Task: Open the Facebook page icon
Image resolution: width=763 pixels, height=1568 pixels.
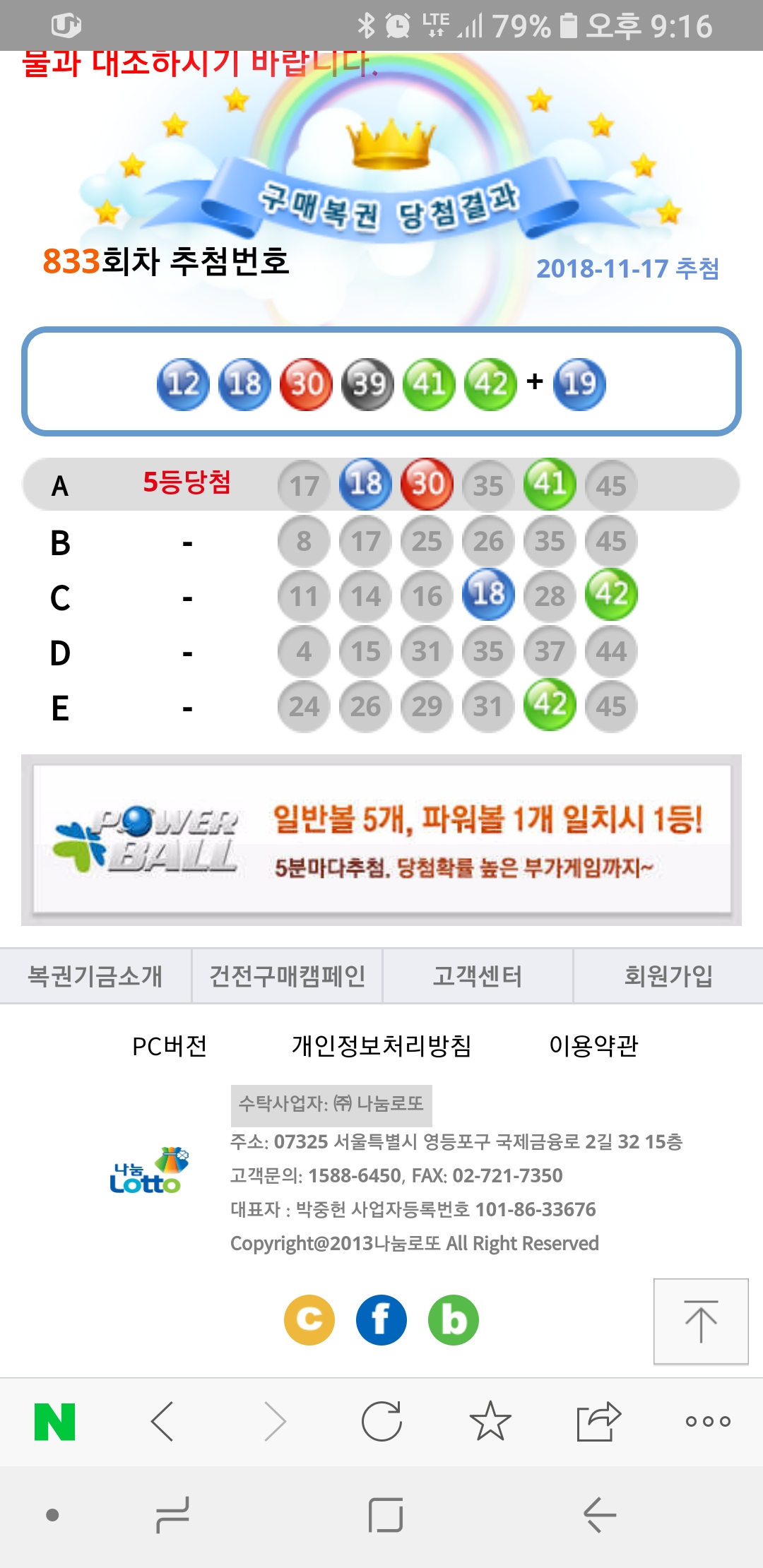Action: (x=381, y=1319)
